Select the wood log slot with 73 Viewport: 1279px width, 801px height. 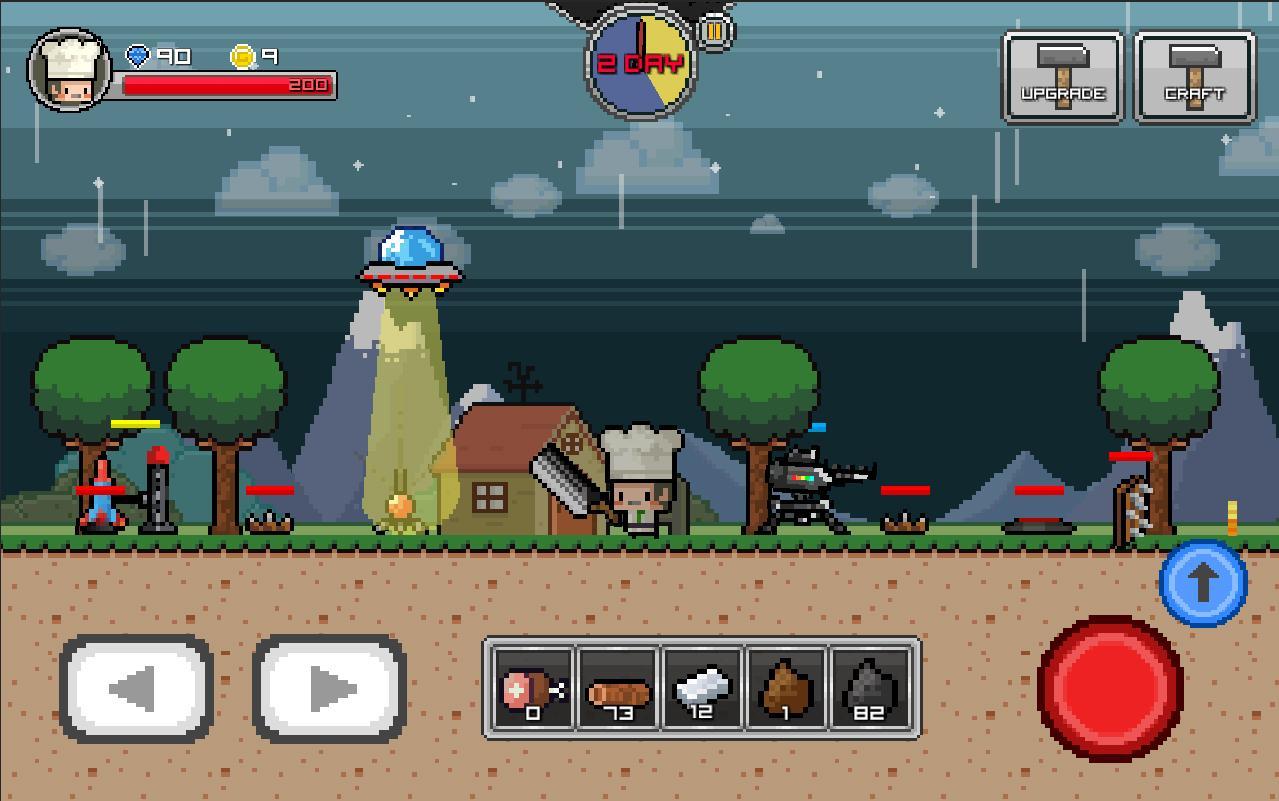click(x=617, y=689)
